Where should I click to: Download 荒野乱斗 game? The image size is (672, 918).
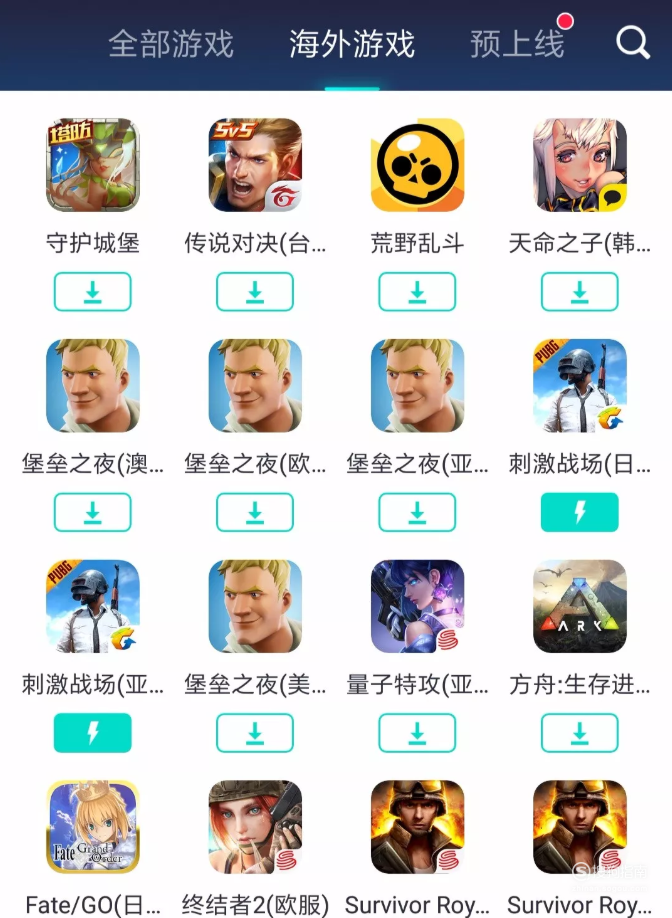pyautogui.click(x=417, y=292)
